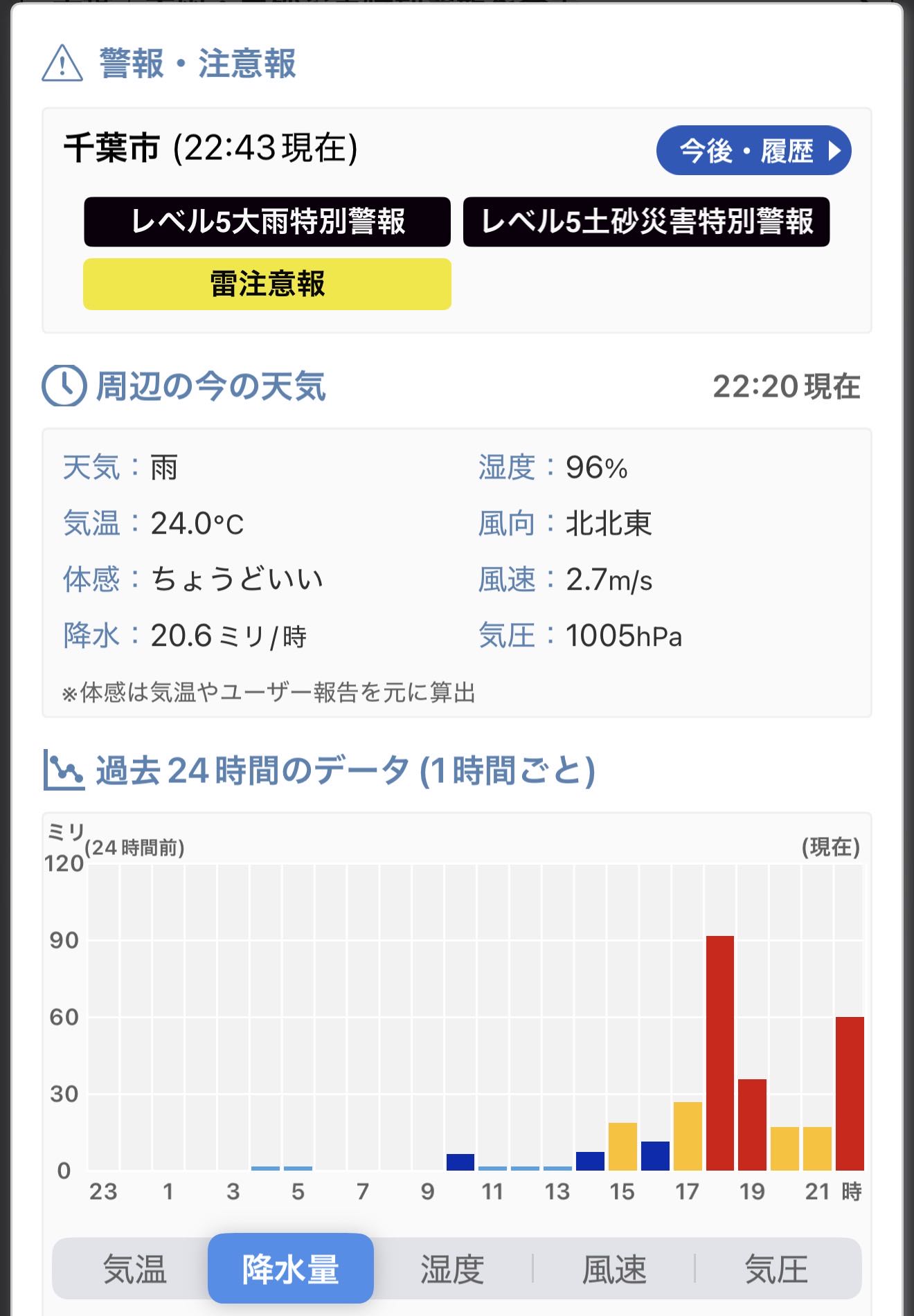Switch the graph to 湿度
The width and height of the screenshot is (914, 1316).
tap(452, 1269)
